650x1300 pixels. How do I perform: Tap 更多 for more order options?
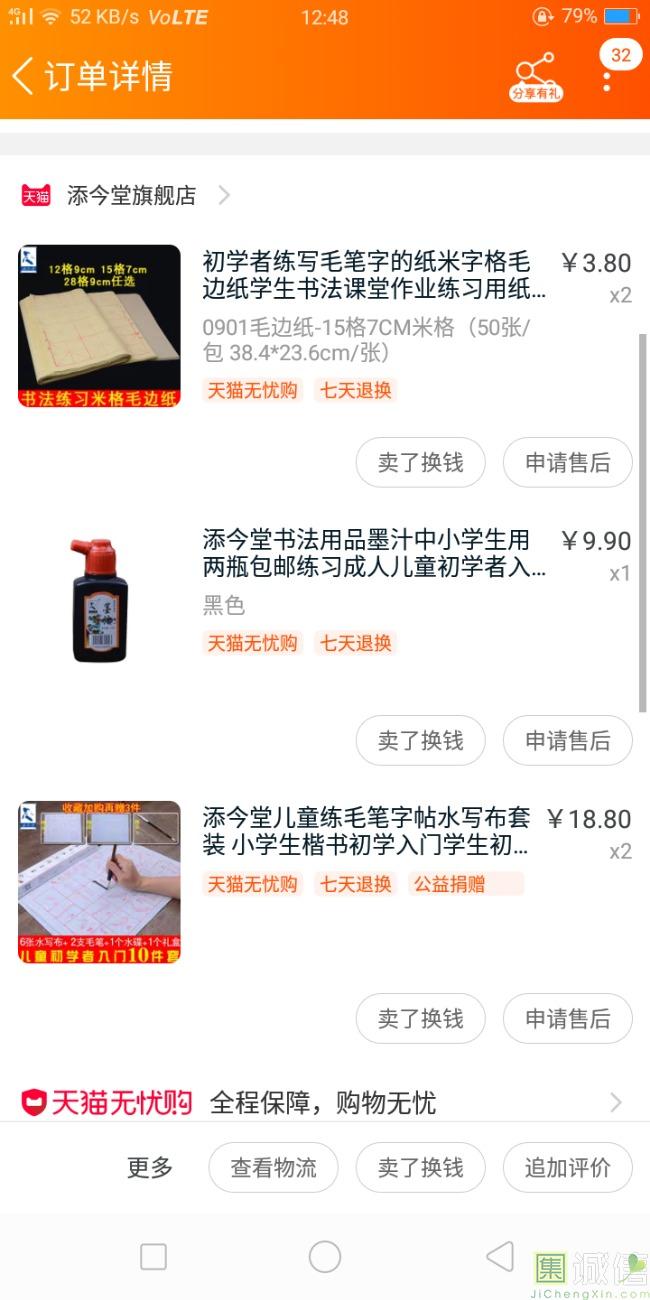pyautogui.click(x=150, y=1167)
